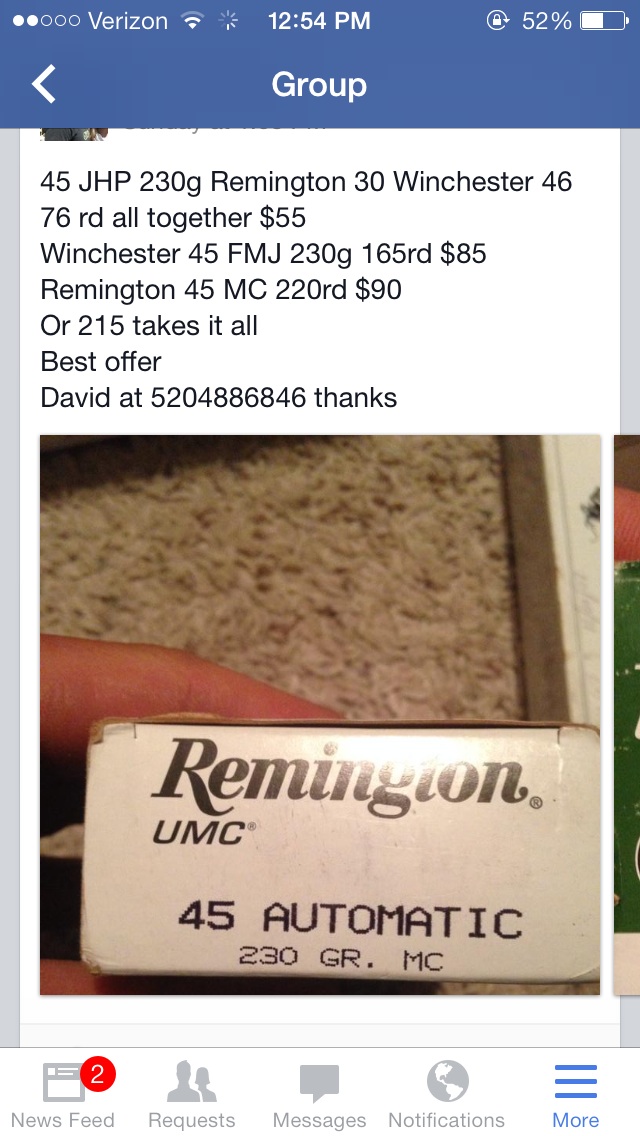Open the partially visible second post photo

click(627, 714)
